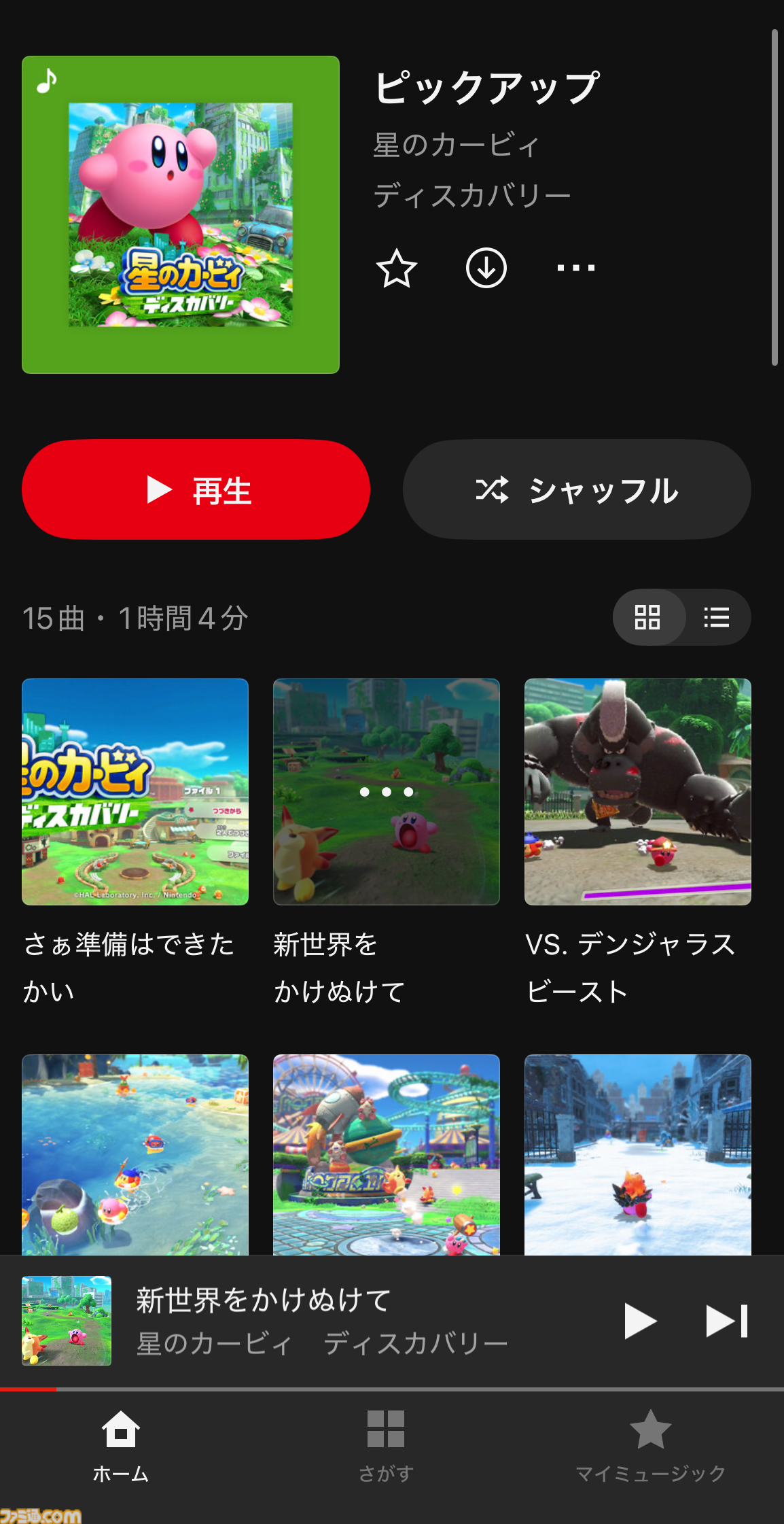Select the amusement park track tile
The width and height of the screenshot is (784, 1524).
pyautogui.click(x=387, y=1155)
